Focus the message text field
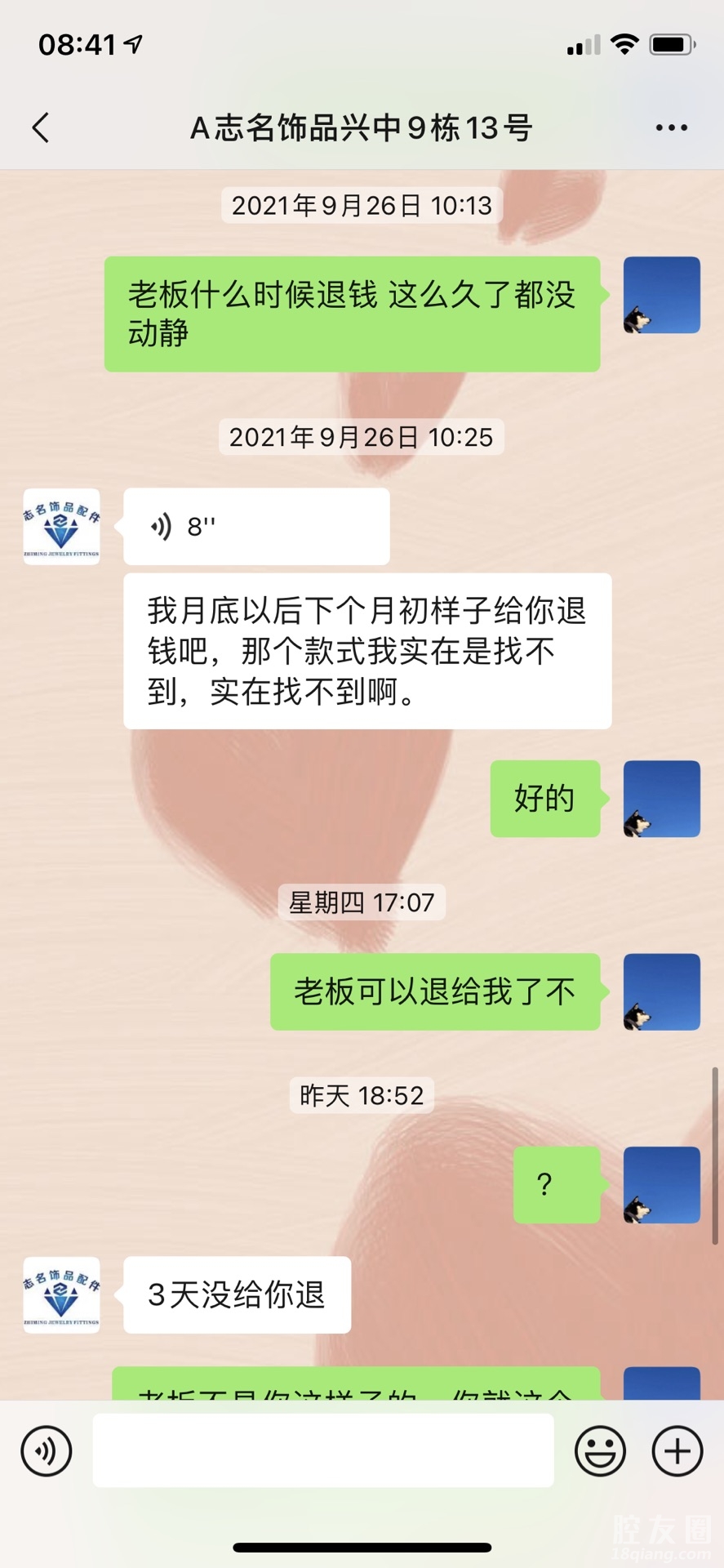Viewport: 724px width, 1568px height. click(322, 1451)
